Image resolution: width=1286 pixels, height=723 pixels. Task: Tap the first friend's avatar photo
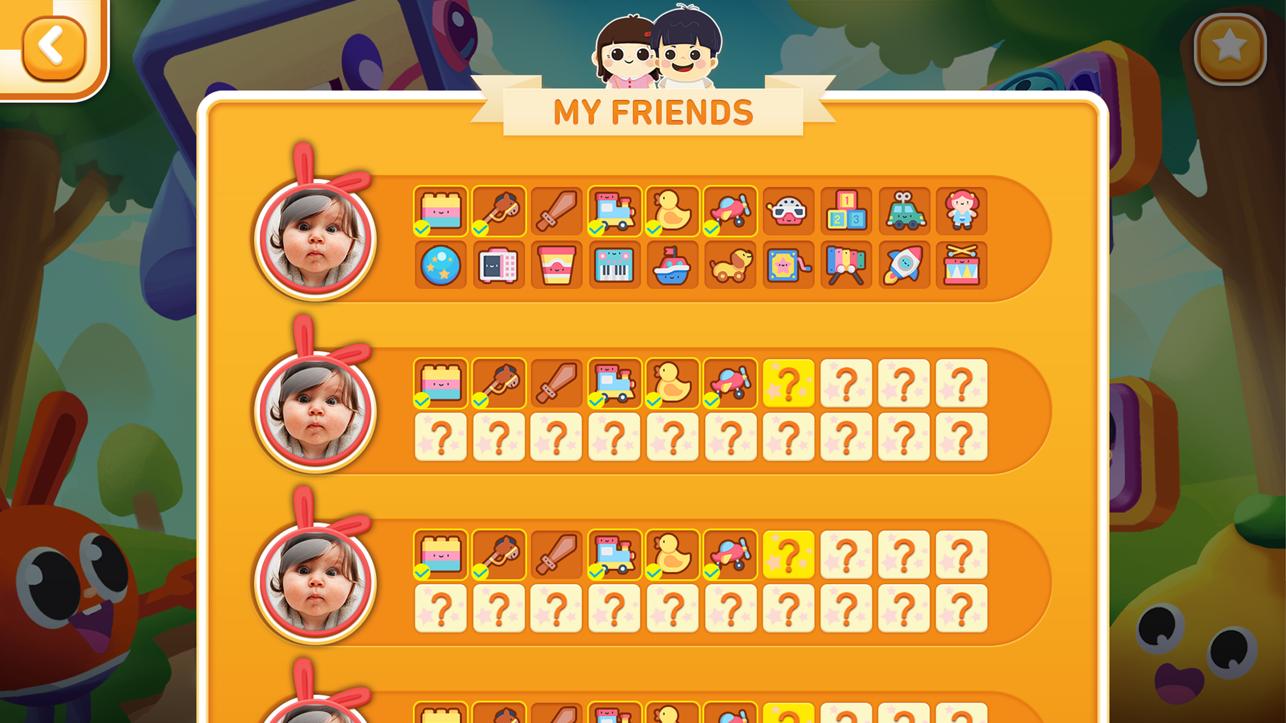point(315,238)
